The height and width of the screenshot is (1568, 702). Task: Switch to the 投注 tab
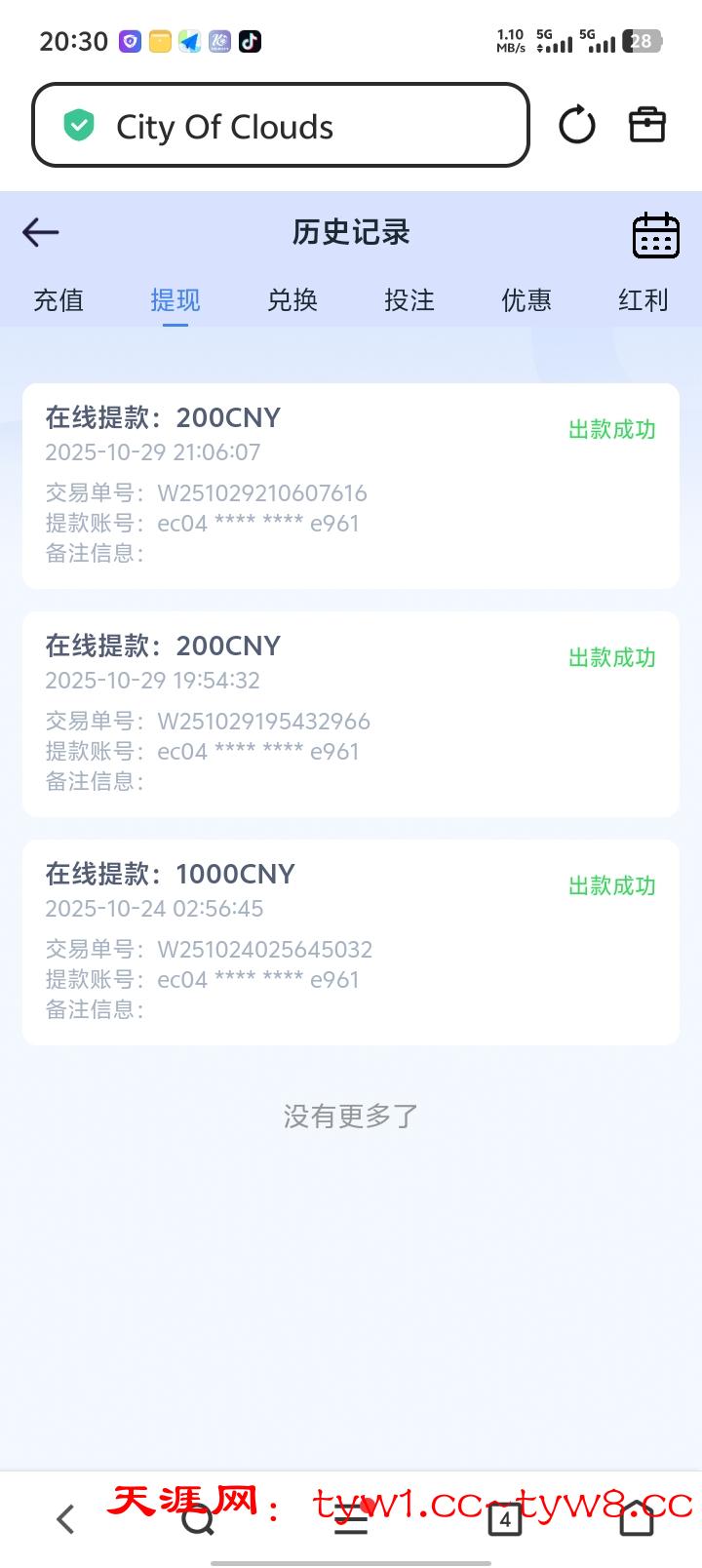(409, 300)
